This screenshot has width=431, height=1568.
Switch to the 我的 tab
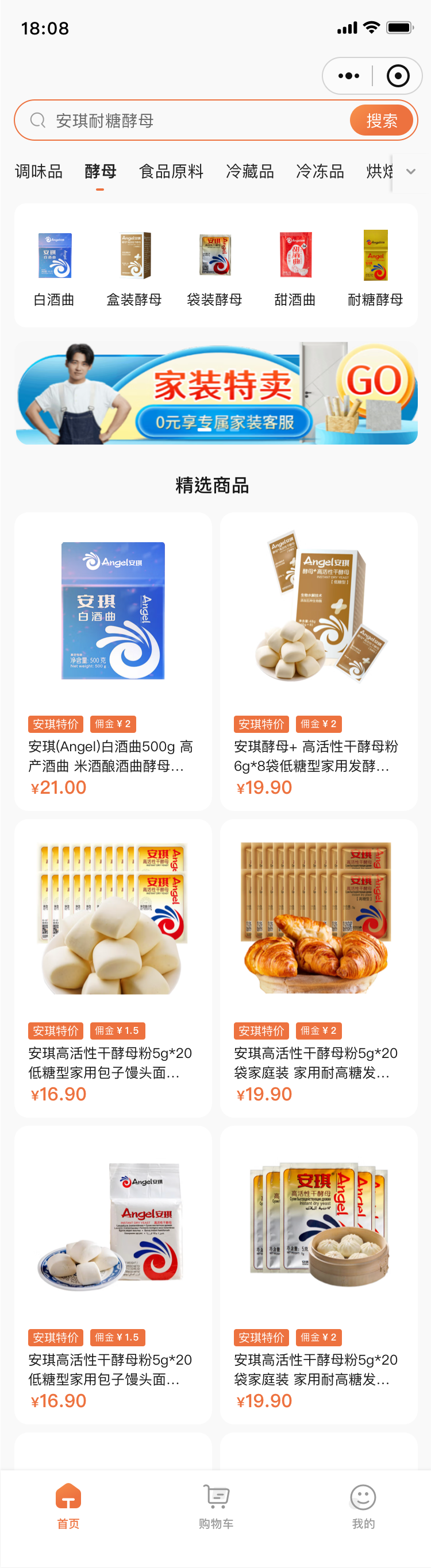[363, 1505]
